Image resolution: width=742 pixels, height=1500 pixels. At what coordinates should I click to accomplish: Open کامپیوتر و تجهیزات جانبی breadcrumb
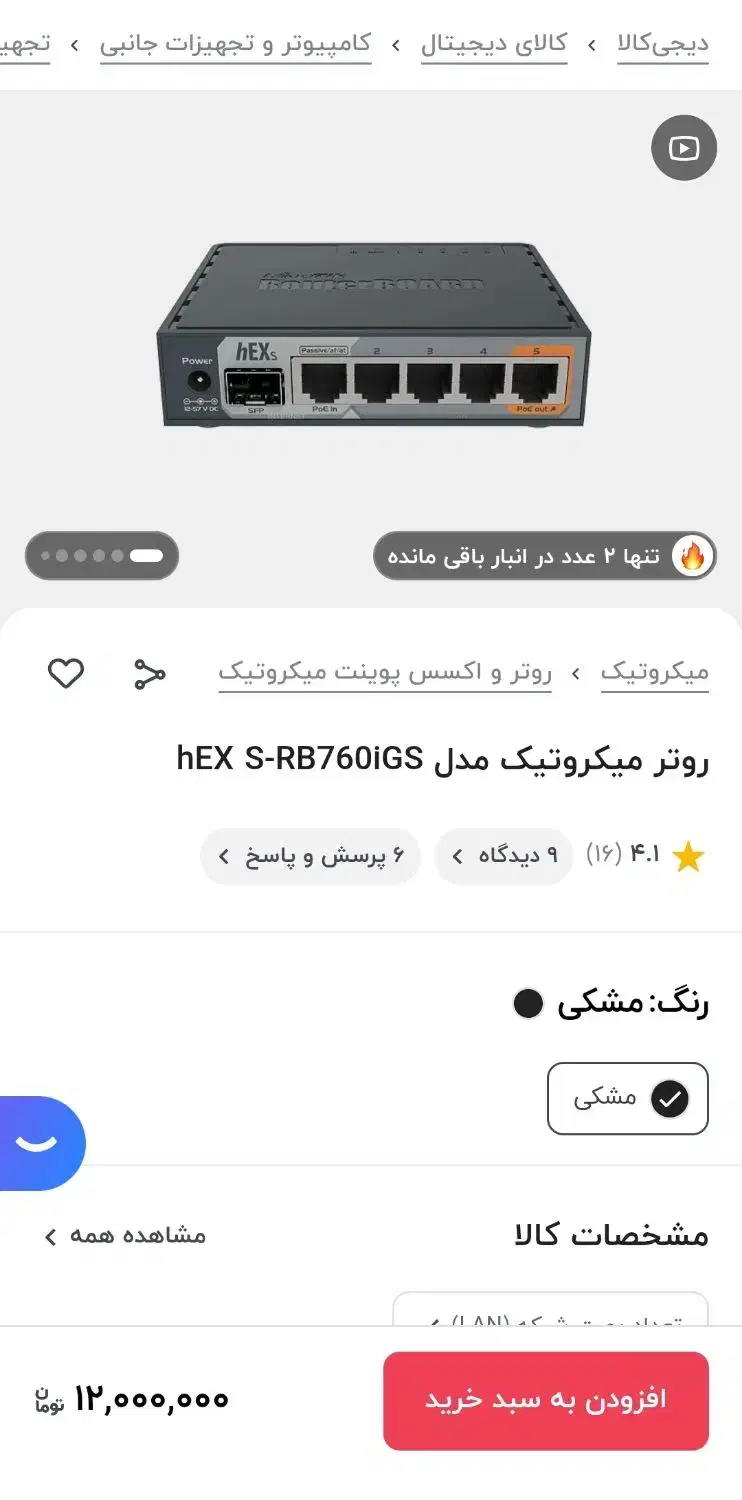(x=235, y=44)
